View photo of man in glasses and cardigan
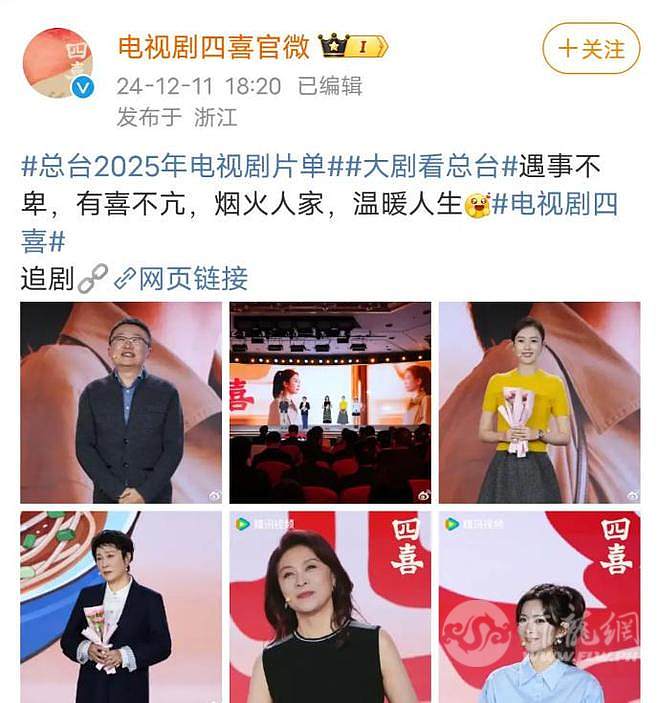This screenshot has height=703, width=660. coord(121,403)
